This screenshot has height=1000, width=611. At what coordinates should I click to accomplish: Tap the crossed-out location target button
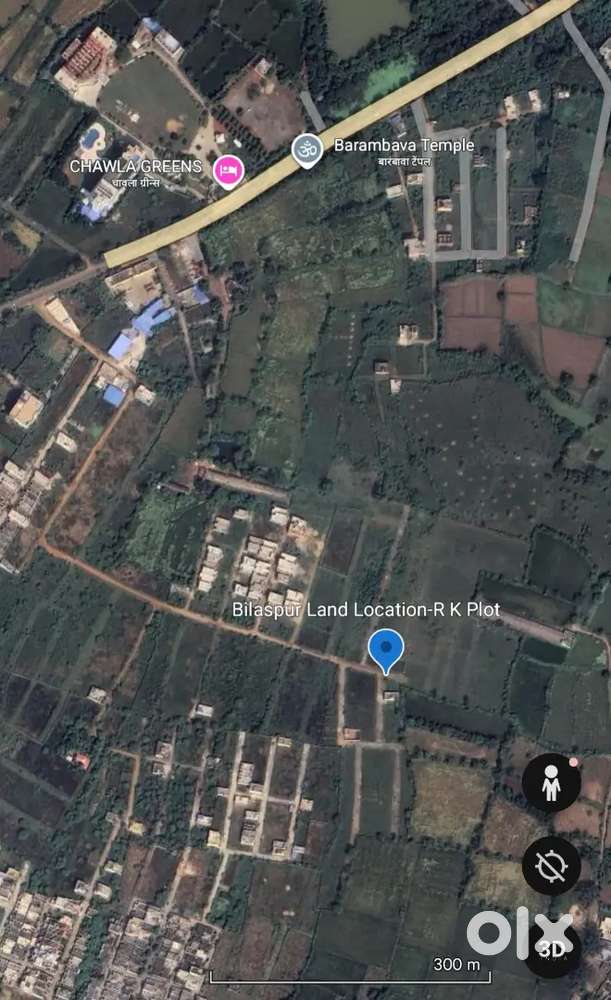point(551,866)
